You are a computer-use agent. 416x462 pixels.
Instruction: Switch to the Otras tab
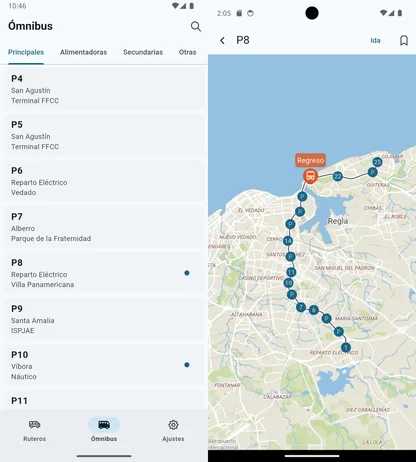(187, 52)
